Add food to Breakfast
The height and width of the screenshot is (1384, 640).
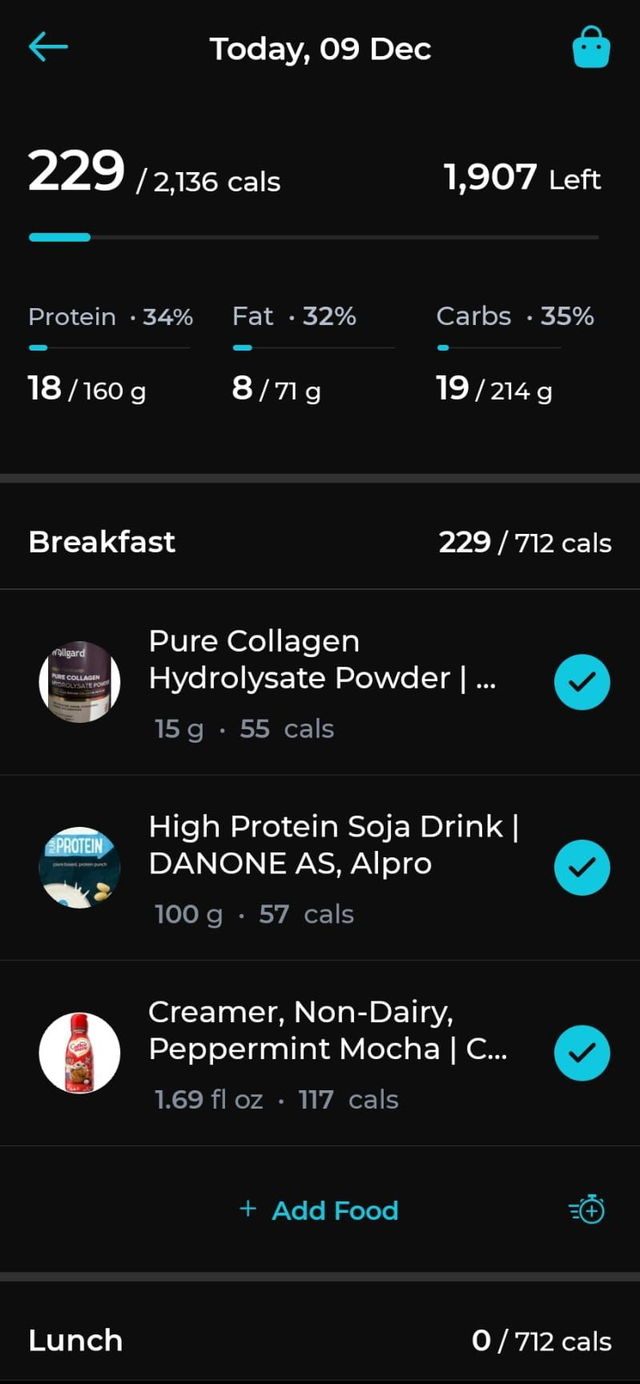pos(320,1210)
